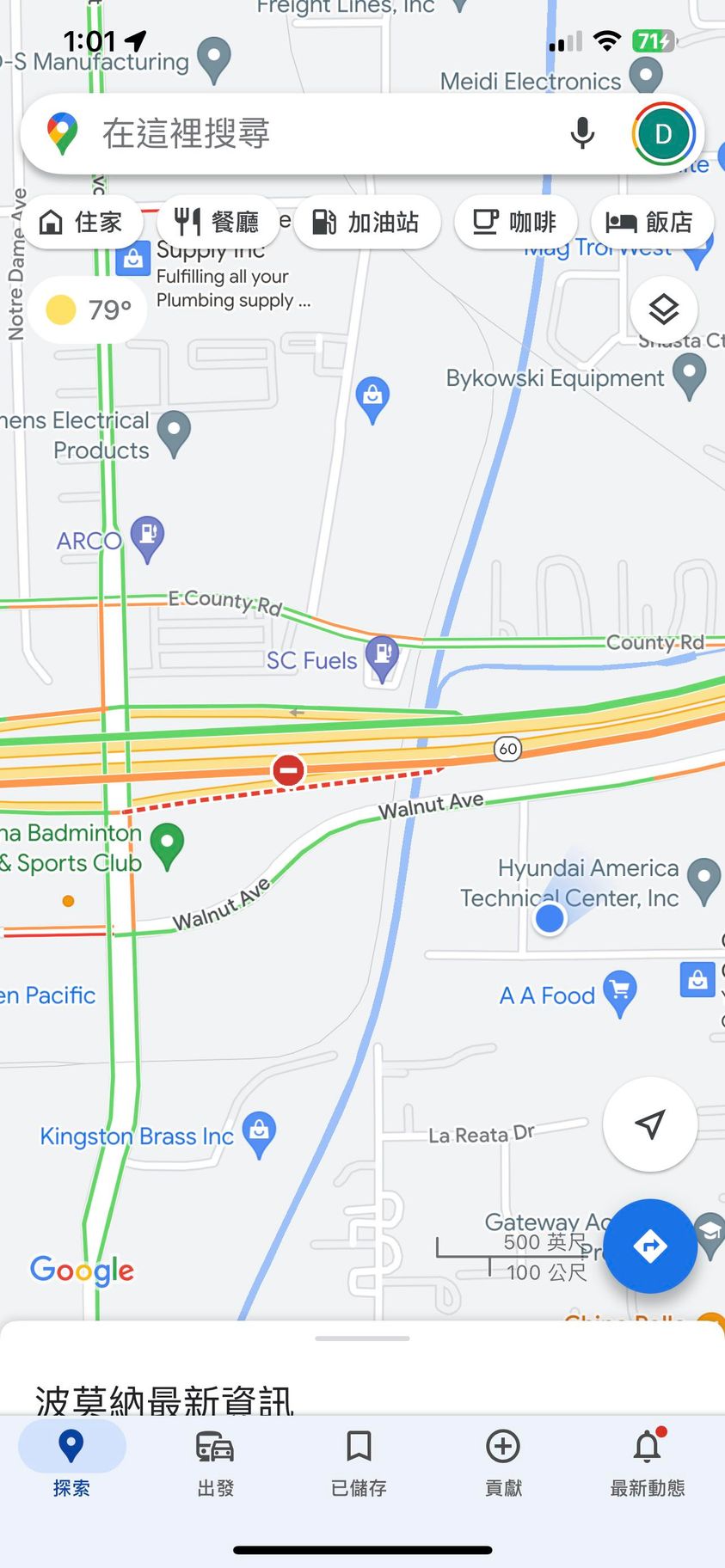
Task: Filter the map by 餐廳
Action: (x=217, y=223)
